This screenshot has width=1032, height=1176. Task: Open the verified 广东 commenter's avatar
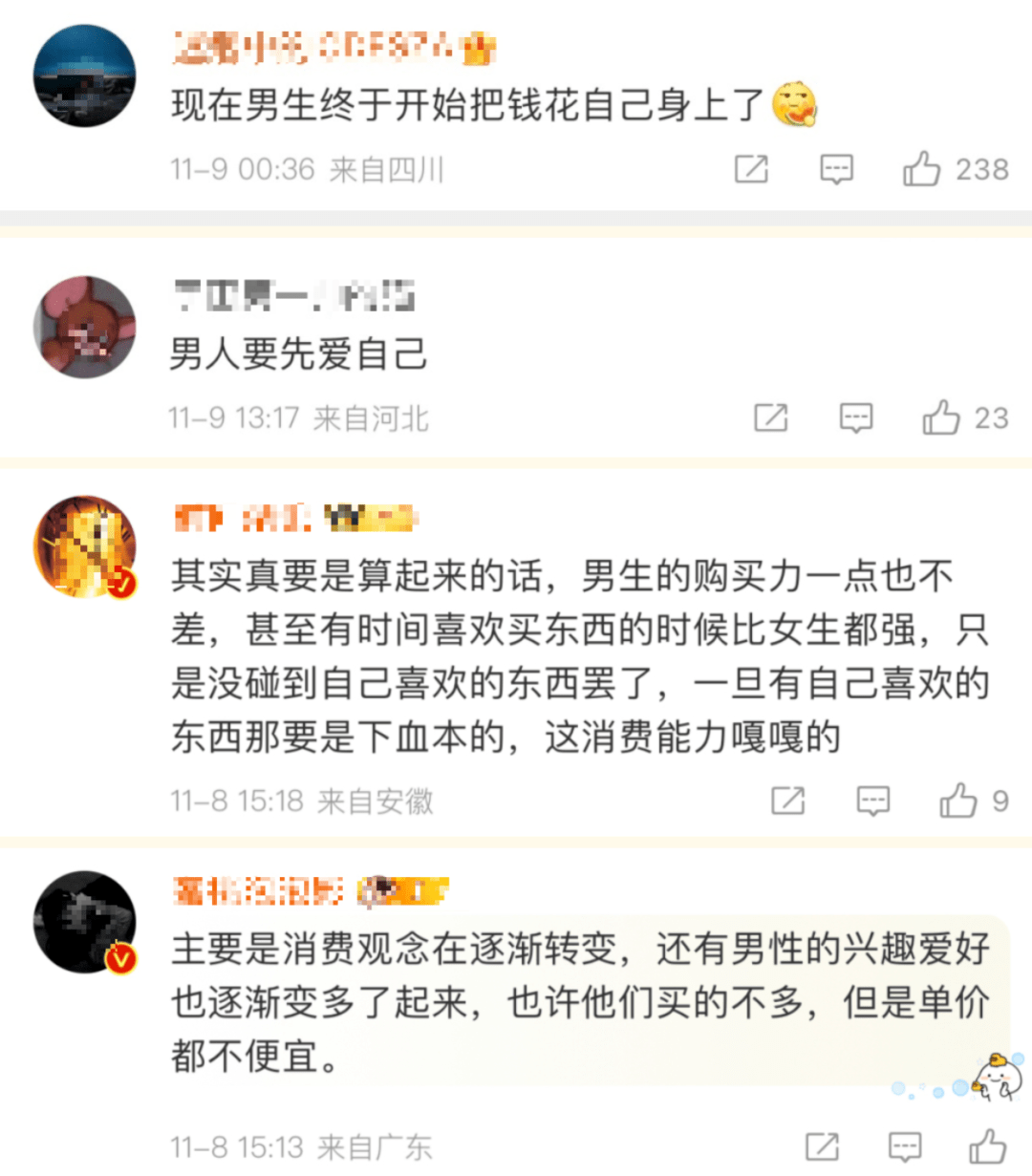click(x=84, y=921)
